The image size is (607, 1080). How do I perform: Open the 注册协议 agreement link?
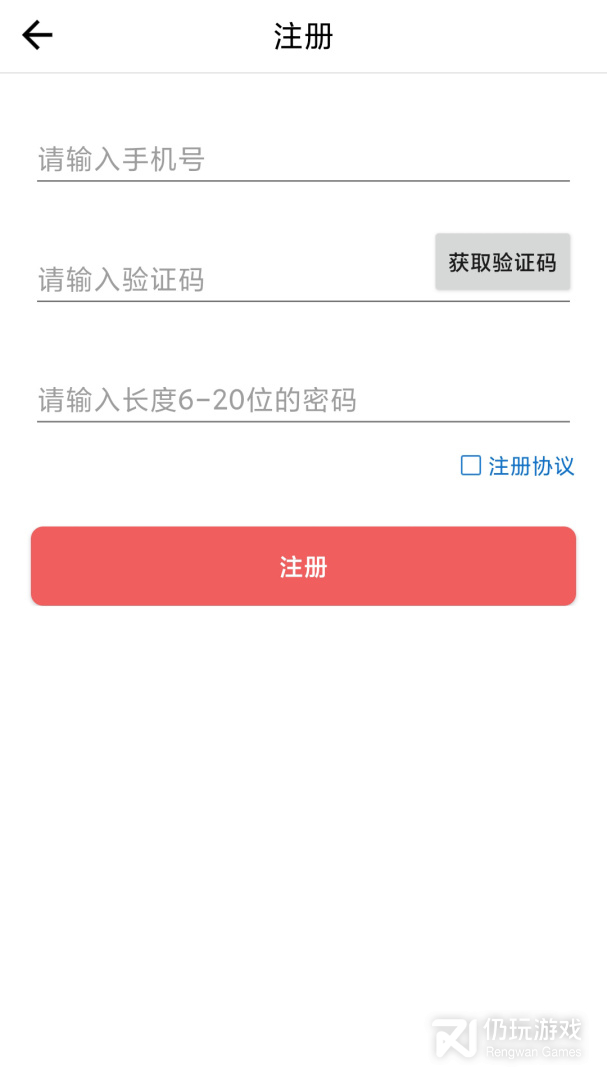coord(531,466)
